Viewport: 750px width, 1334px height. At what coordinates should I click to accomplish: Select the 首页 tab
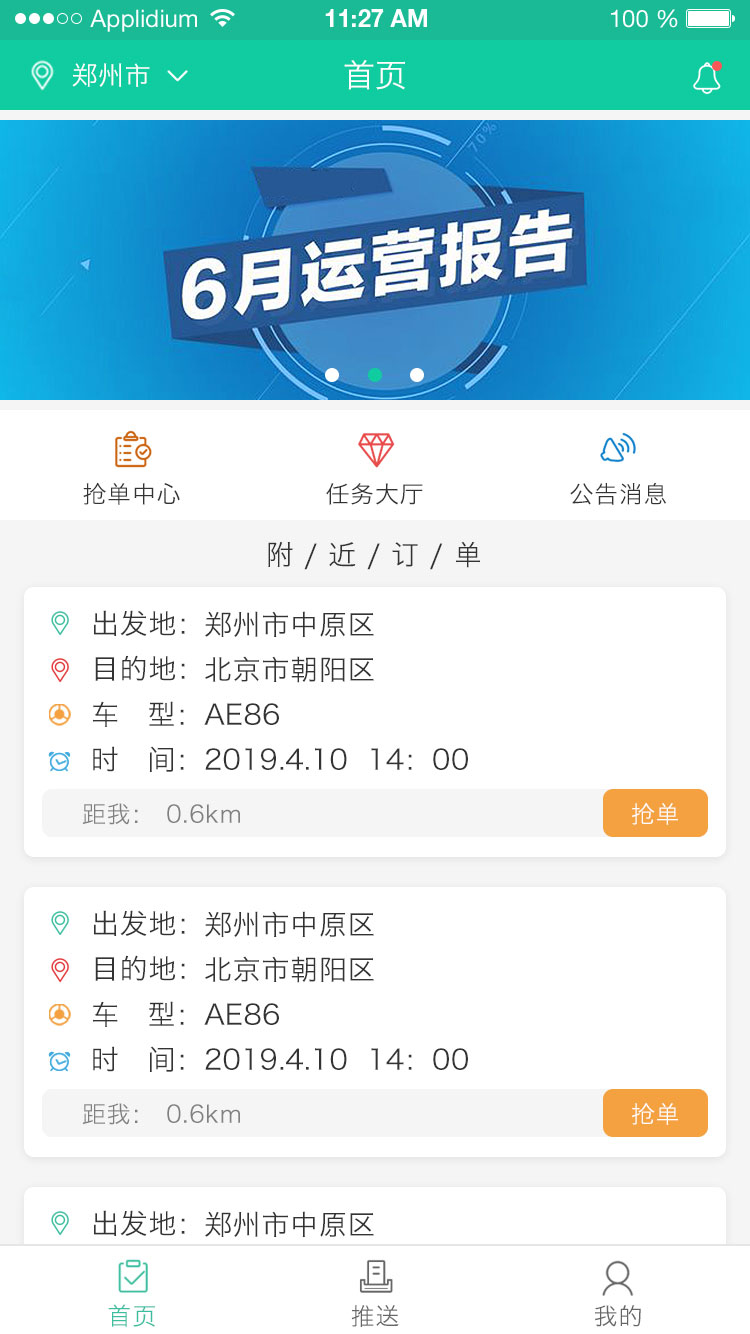[x=132, y=1291]
